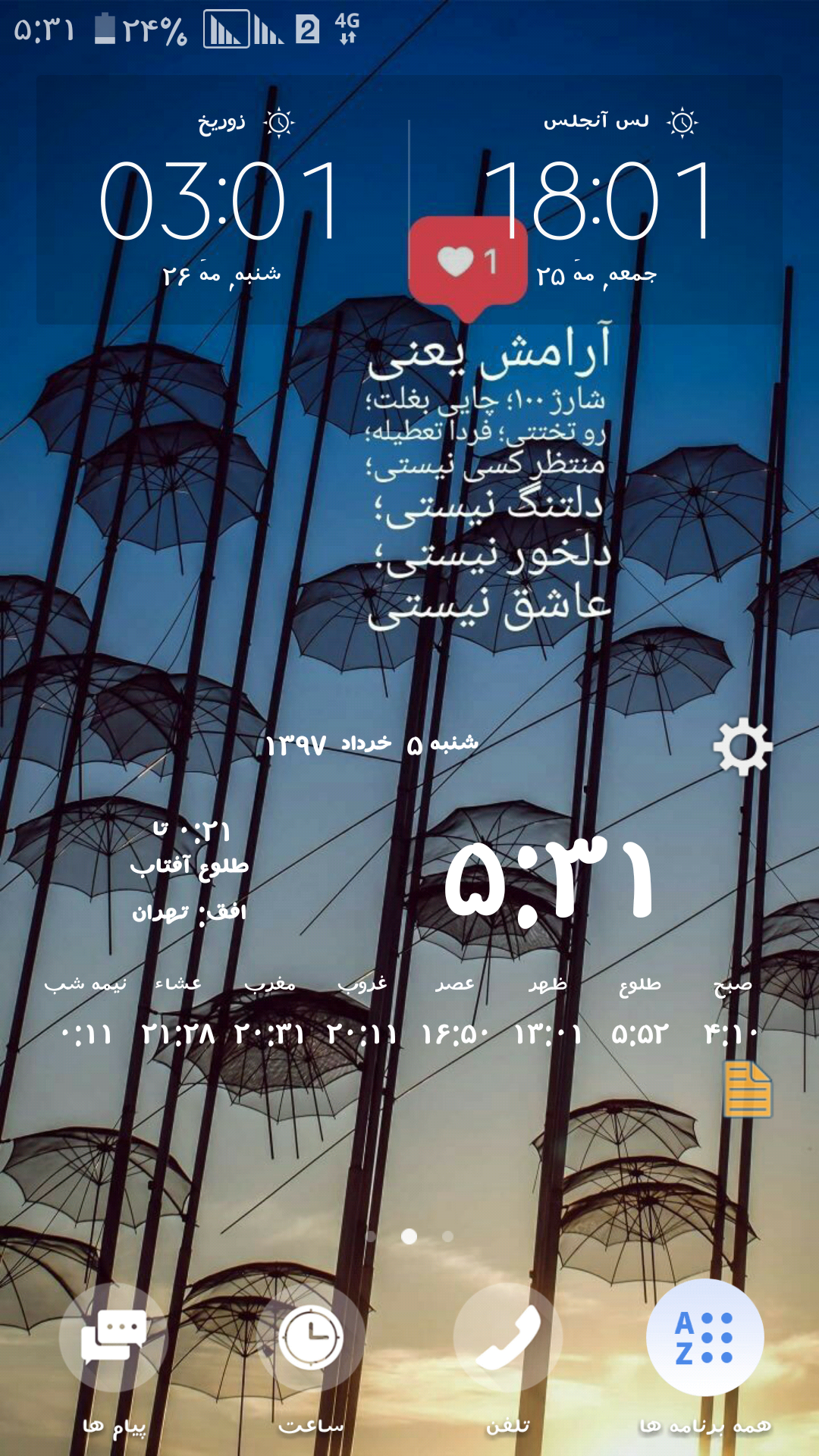This screenshot has width=819, height=1456.
Task: Tap the yellow note icon
Action: point(748,1090)
